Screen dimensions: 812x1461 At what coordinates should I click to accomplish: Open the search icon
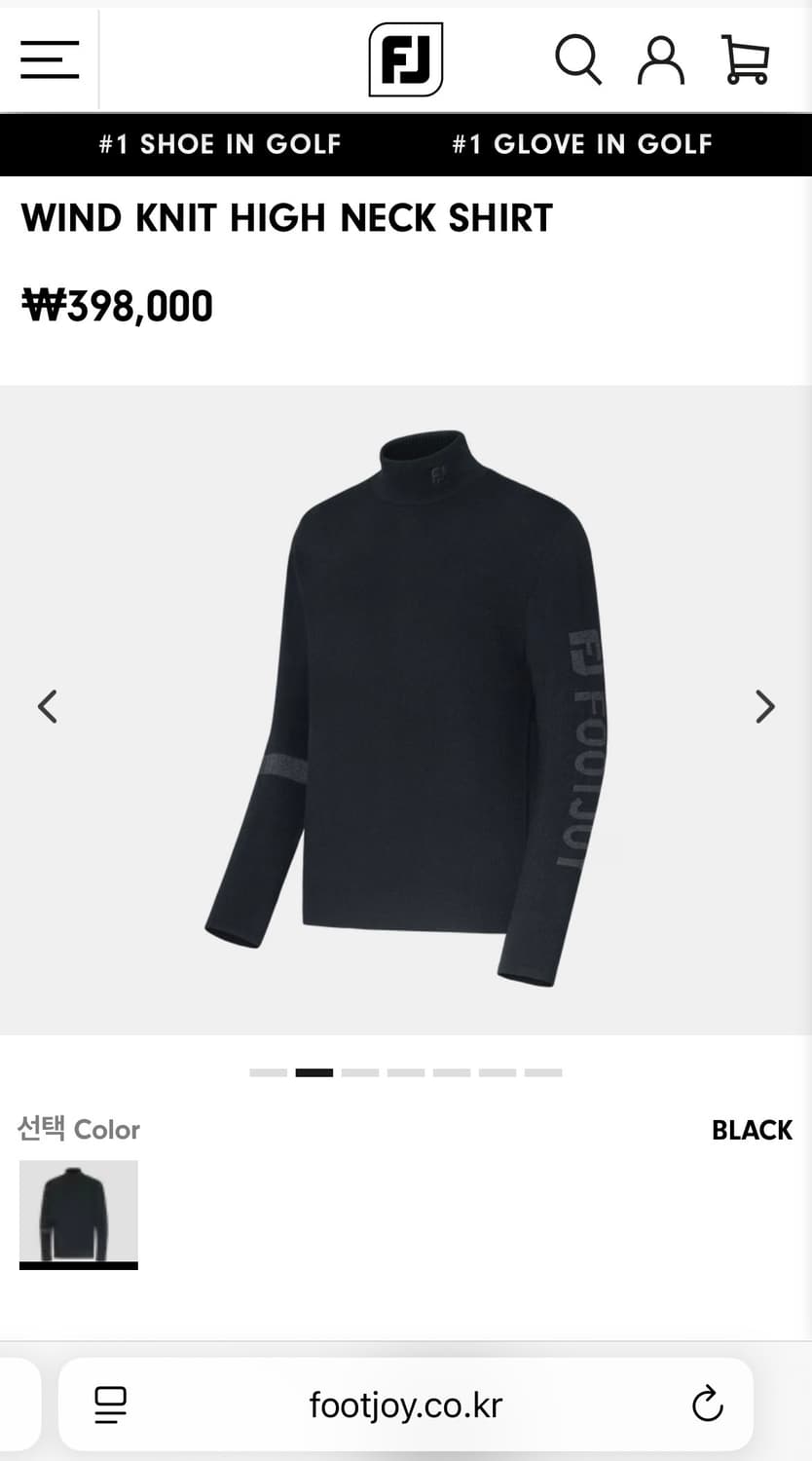click(579, 60)
